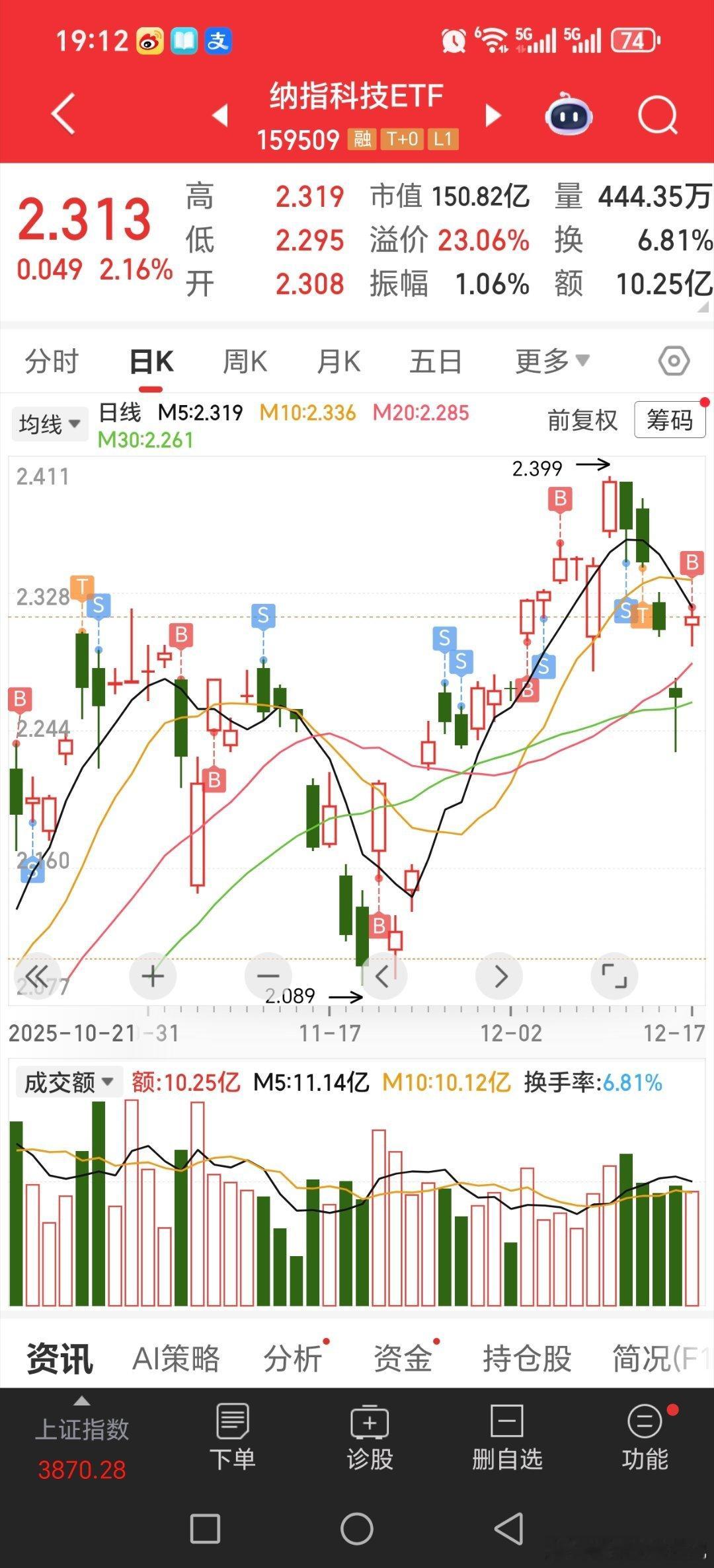The width and height of the screenshot is (714, 1568).
Task: Zoom in the K-line chart with plus
Action: tap(153, 976)
